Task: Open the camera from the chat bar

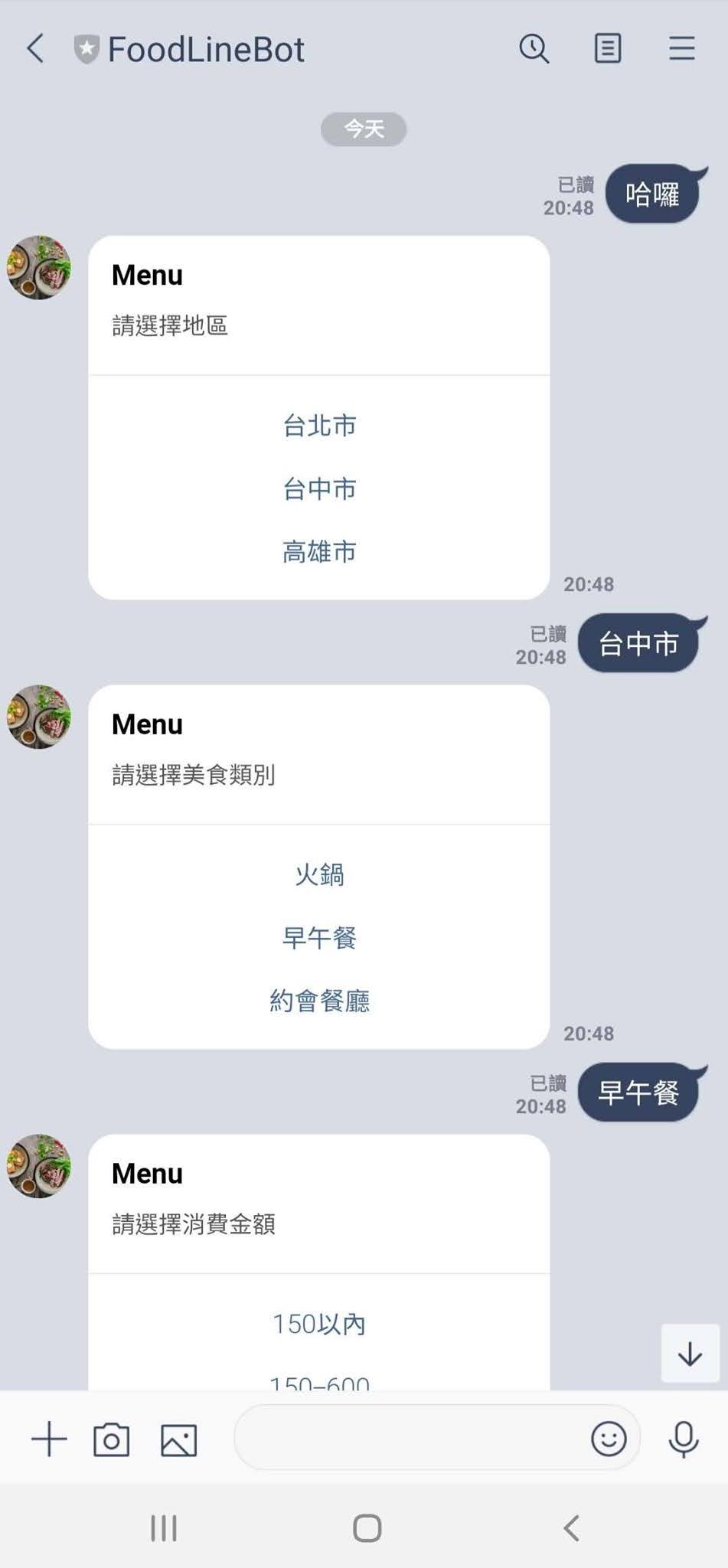Action: click(x=112, y=1440)
